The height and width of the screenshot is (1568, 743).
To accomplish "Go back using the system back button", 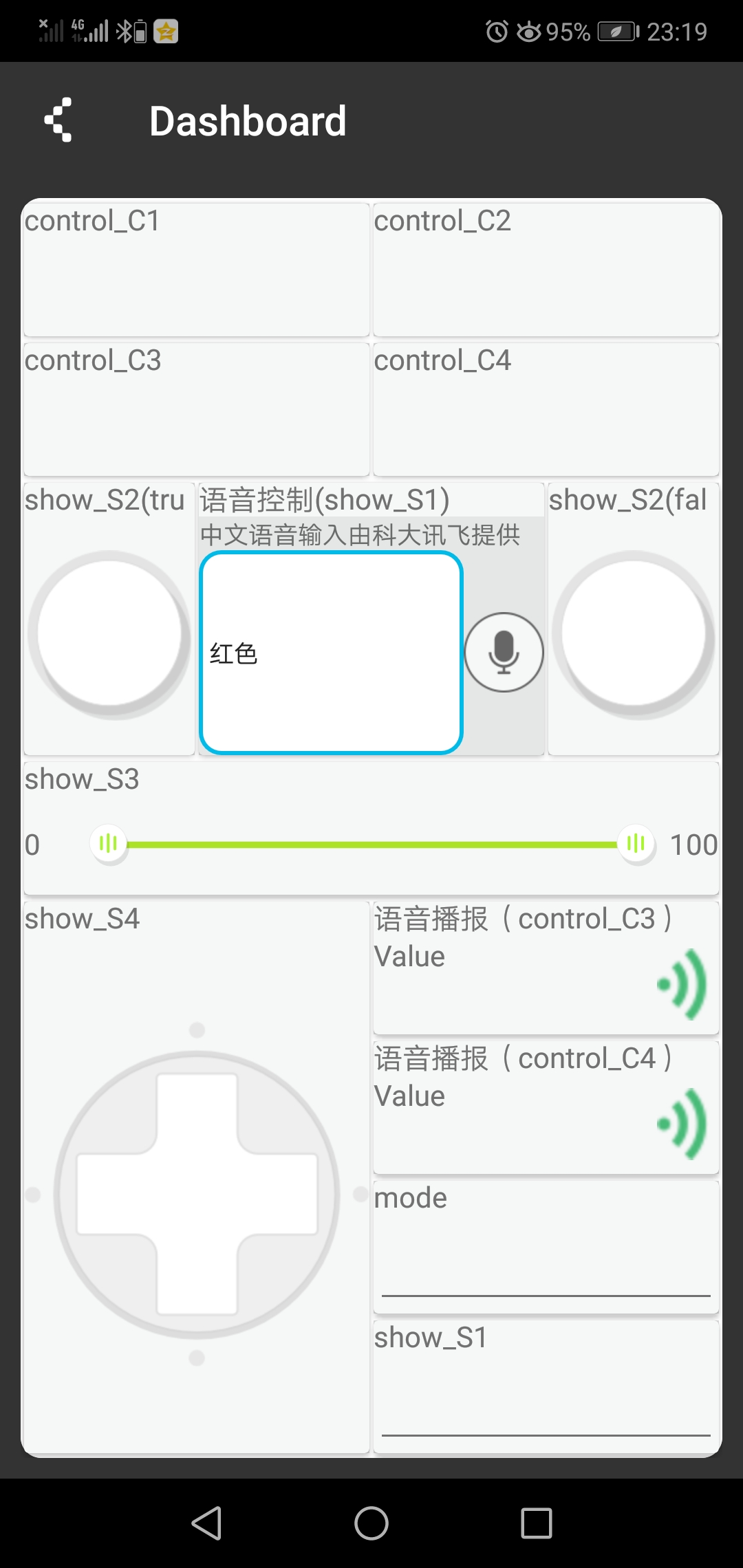I will [x=206, y=1523].
